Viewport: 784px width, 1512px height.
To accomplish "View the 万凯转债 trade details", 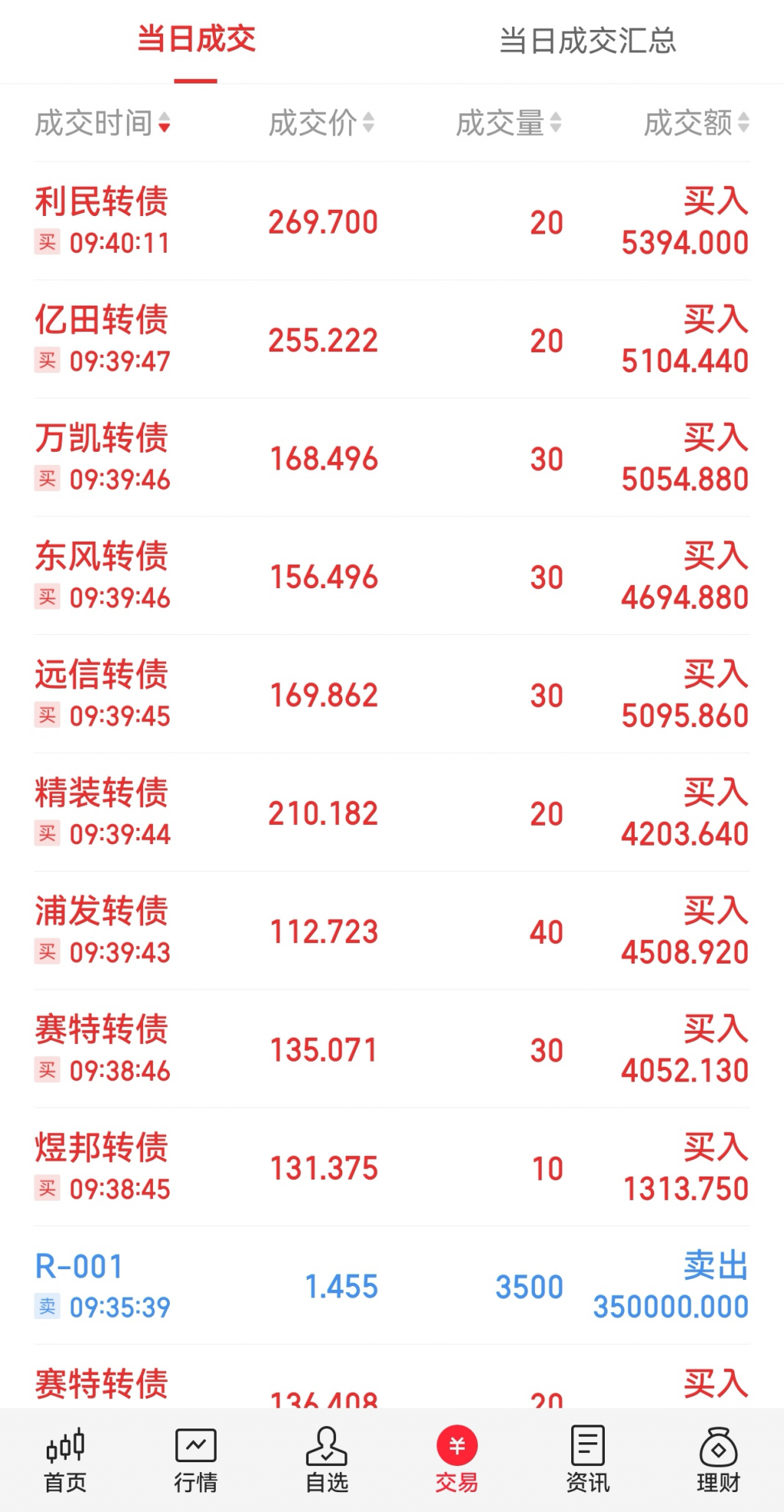I will pyautogui.click(x=392, y=458).
